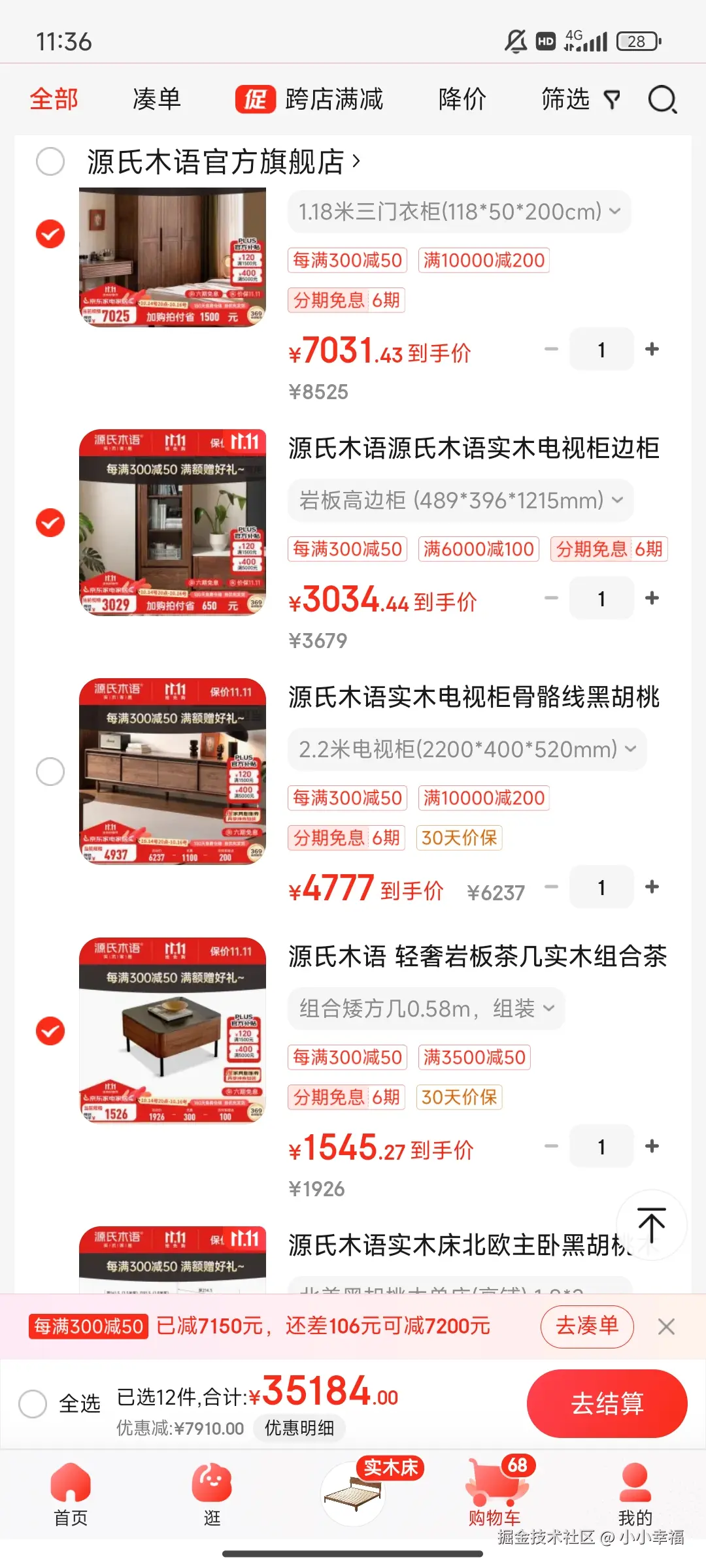Switch to the 凑单 tab
This screenshot has height=1568, width=706.
tap(157, 99)
